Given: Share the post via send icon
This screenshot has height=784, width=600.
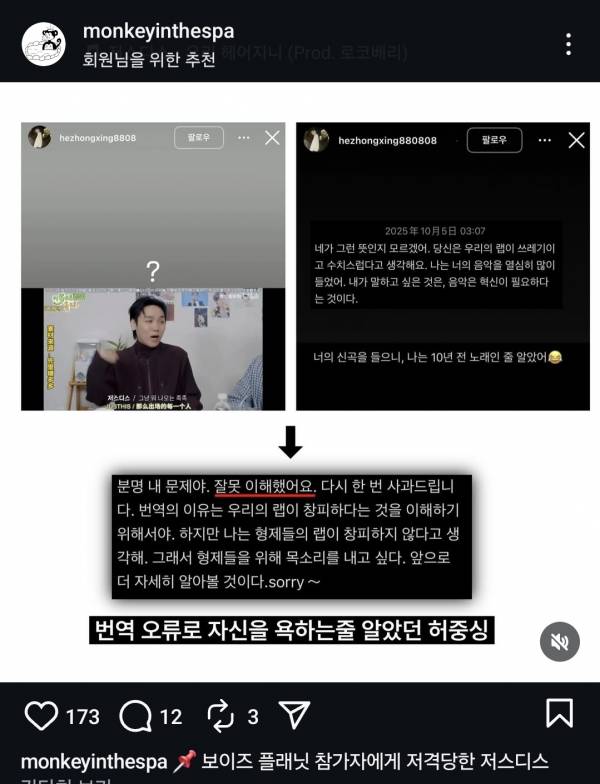Looking at the screenshot, I should [x=292, y=715].
